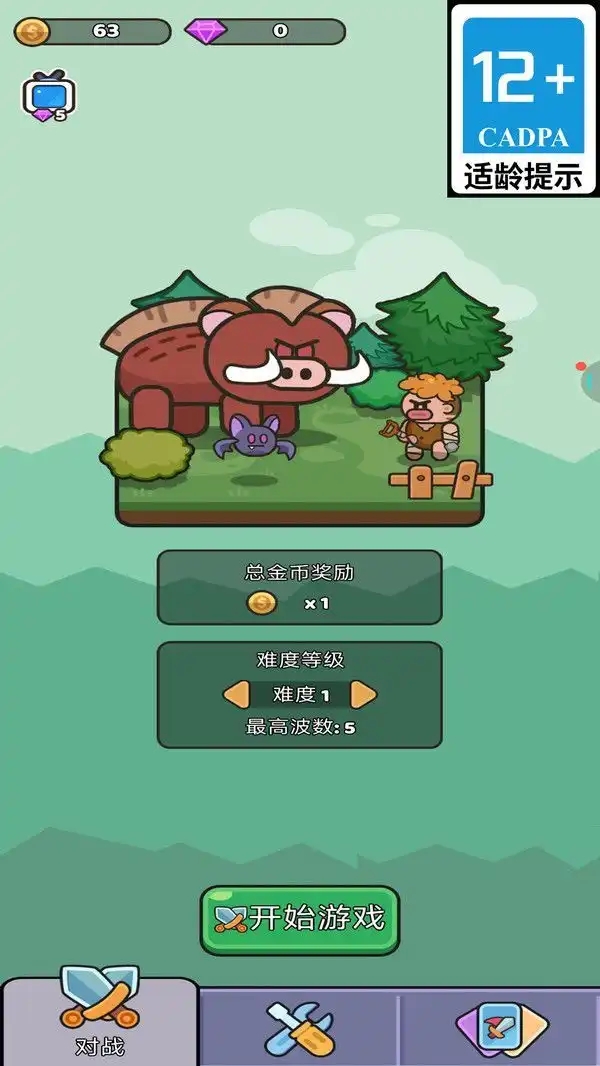The image size is (600, 1066).
Task: Watch the TV ad for gems
Action: [x=49, y=96]
